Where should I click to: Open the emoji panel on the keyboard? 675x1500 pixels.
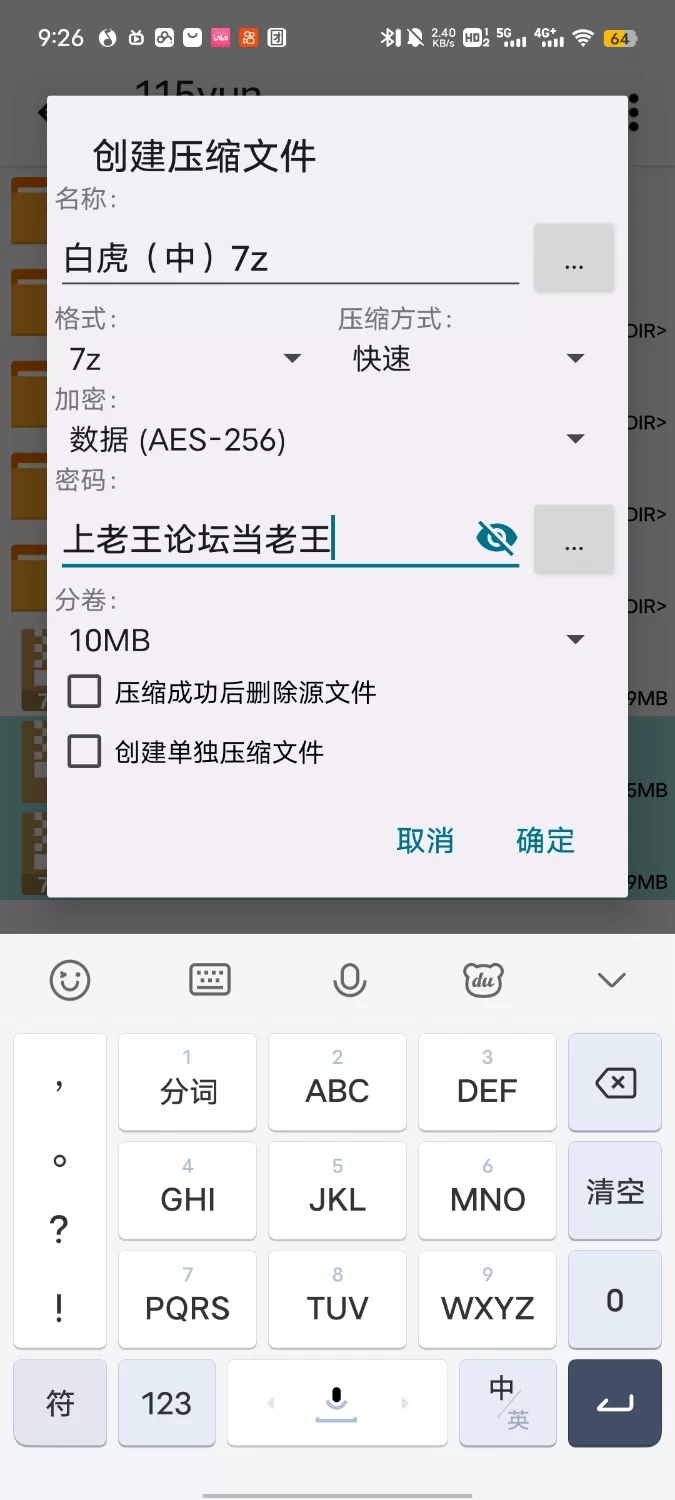[x=70, y=980]
